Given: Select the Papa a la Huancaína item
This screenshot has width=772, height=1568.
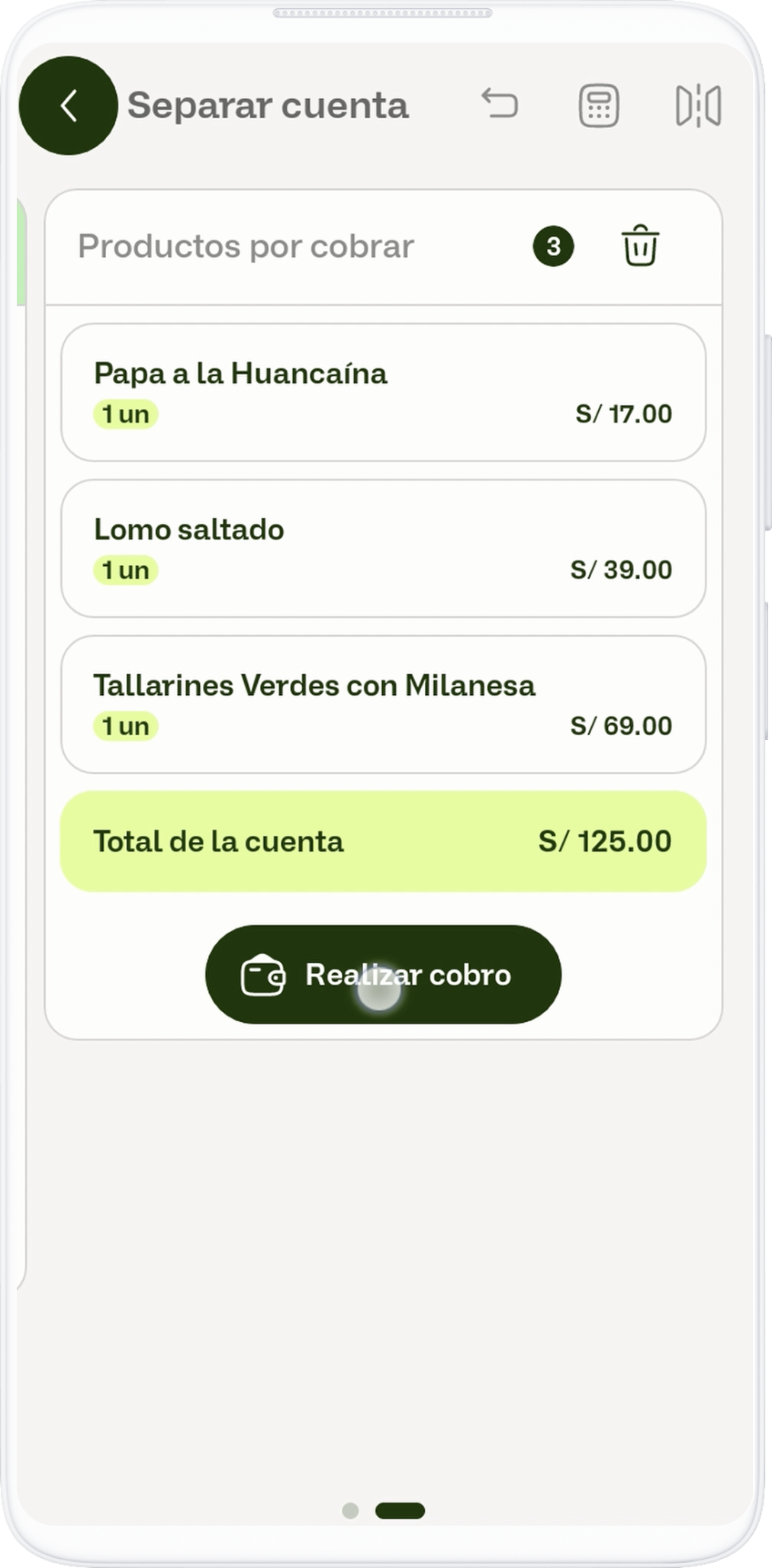Looking at the screenshot, I should click(x=383, y=393).
